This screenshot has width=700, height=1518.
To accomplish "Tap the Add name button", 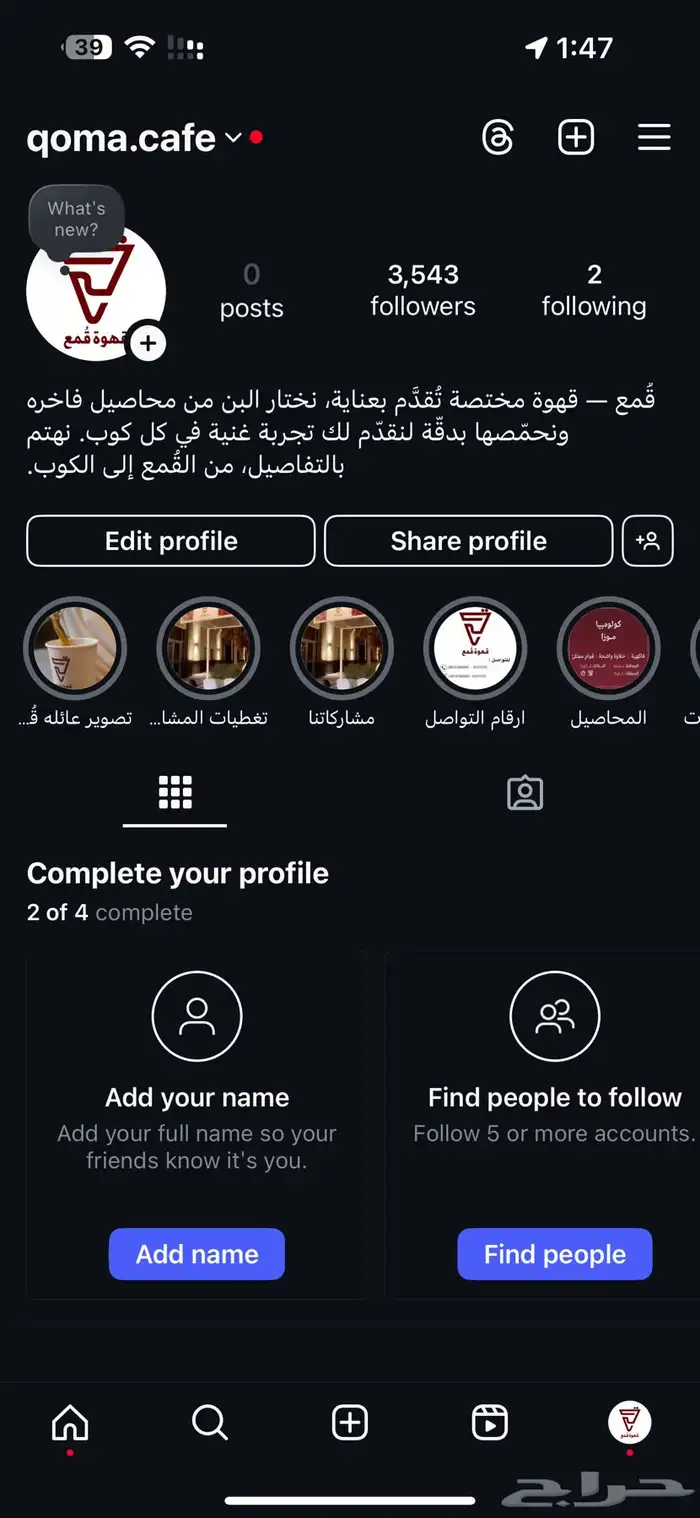I will coord(197,1254).
